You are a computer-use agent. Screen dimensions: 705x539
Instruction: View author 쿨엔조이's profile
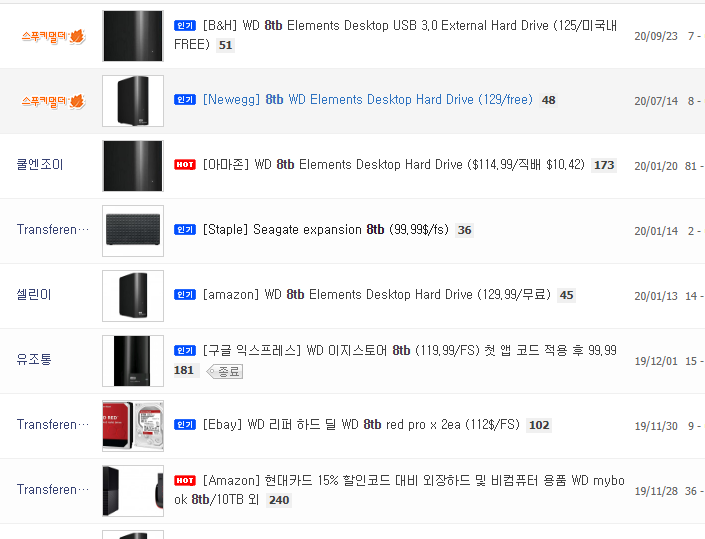[x=40, y=165]
